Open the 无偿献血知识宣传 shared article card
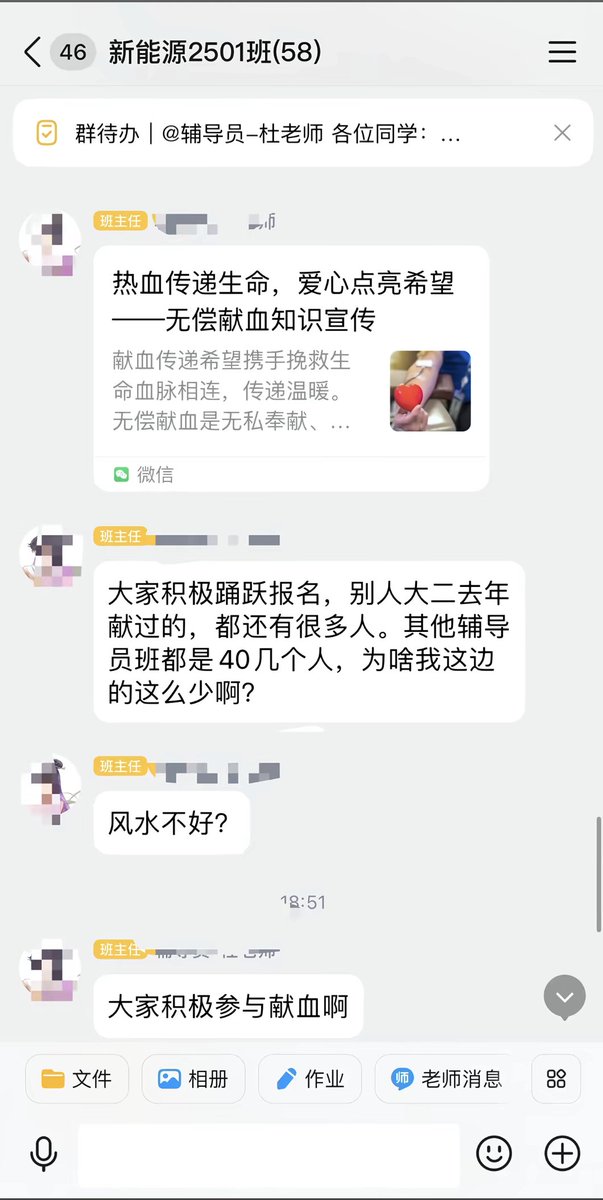 [x=290, y=367]
